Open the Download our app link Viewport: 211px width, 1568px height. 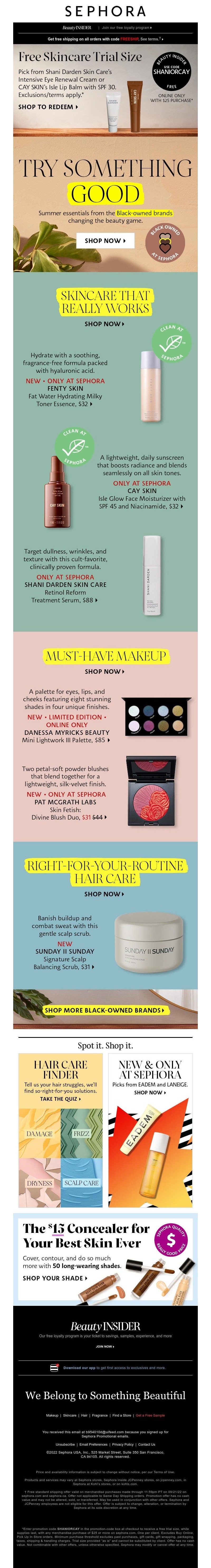pos(79,1367)
